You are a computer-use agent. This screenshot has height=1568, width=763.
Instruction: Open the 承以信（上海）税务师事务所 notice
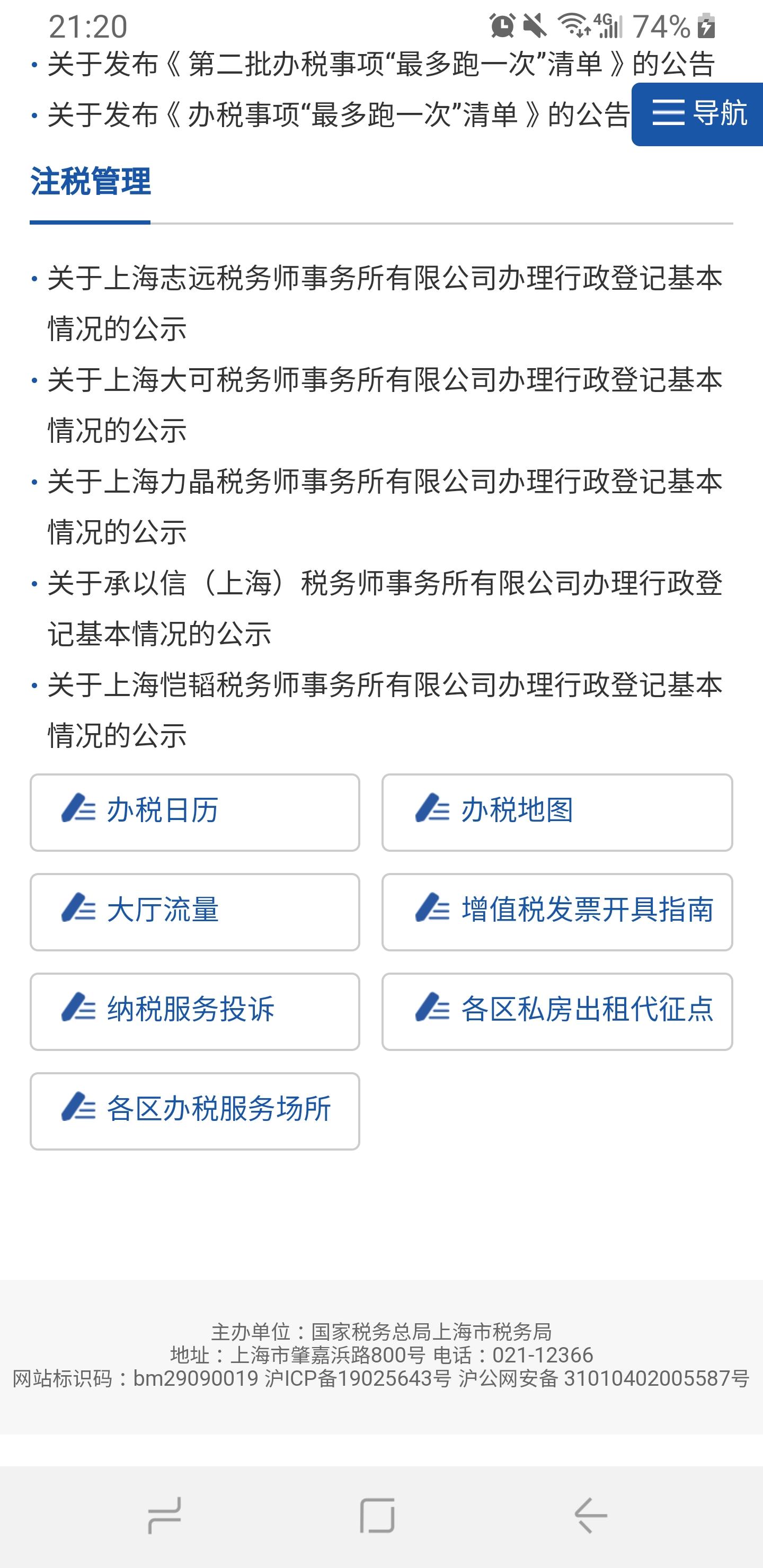coord(385,608)
